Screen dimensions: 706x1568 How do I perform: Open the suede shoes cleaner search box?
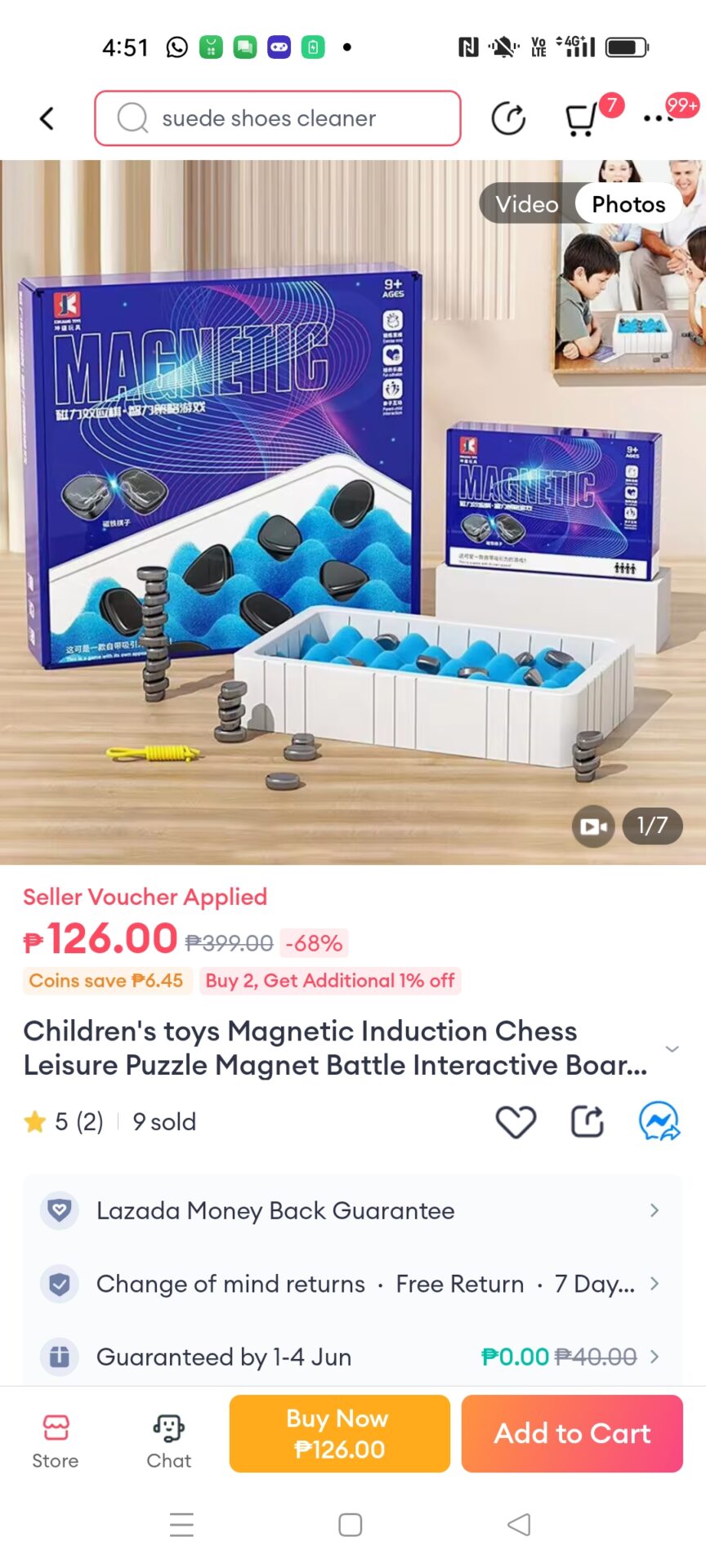click(278, 118)
